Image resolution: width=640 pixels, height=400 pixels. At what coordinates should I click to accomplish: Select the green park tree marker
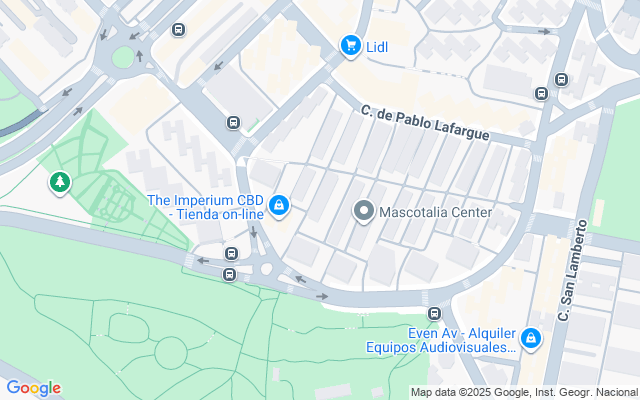tap(61, 182)
